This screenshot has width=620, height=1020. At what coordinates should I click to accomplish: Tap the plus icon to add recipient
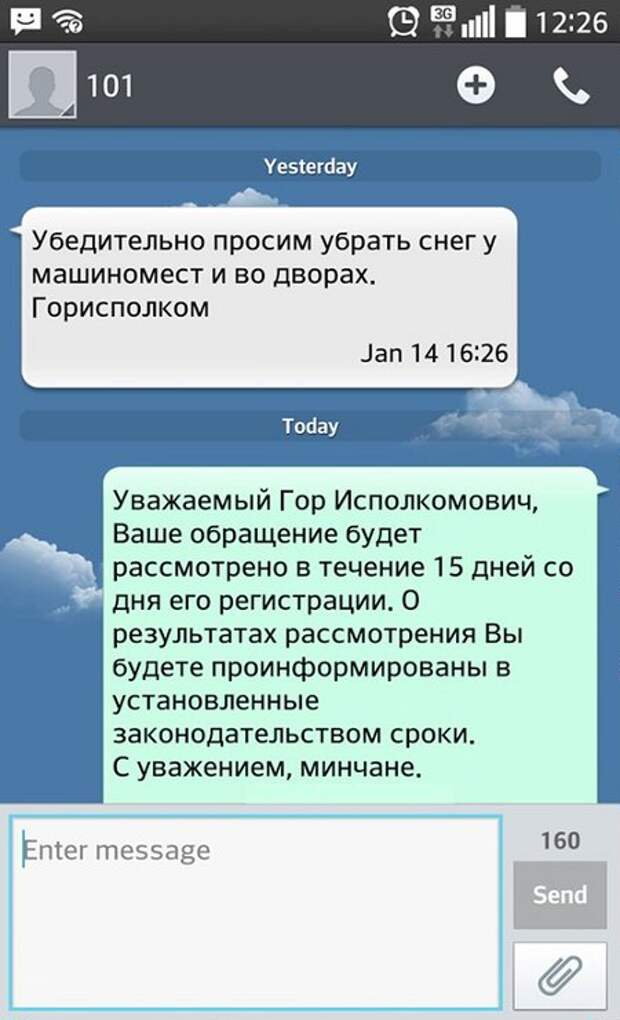(476, 85)
